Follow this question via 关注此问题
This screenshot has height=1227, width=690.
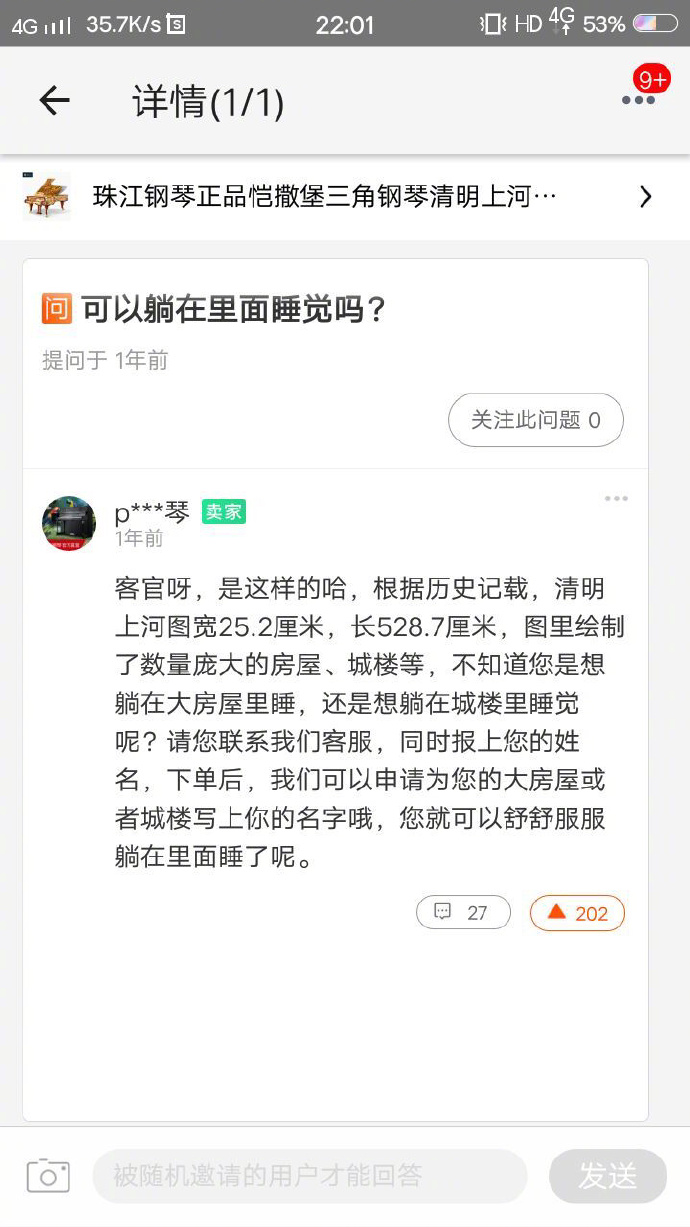(x=535, y=420)
